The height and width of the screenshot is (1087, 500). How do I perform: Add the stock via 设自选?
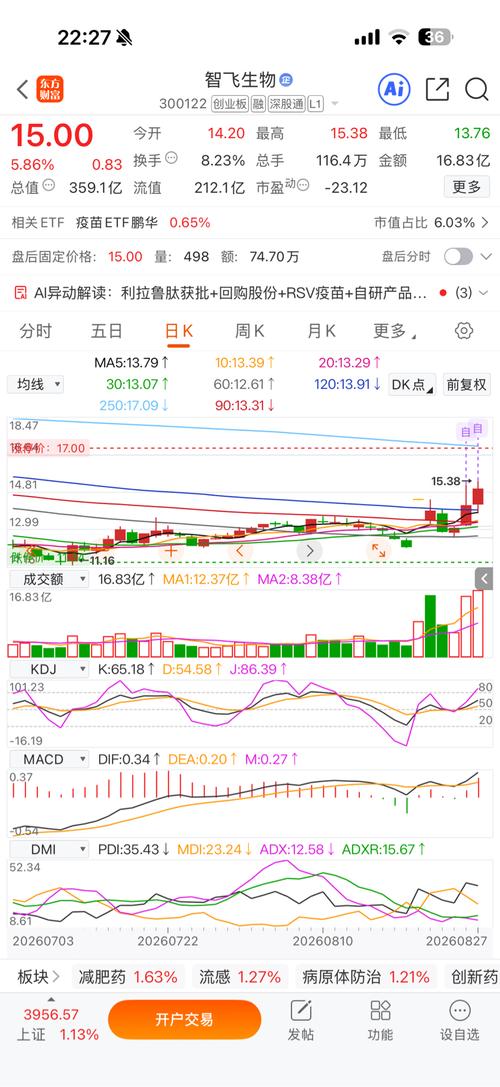point(460,1020)
